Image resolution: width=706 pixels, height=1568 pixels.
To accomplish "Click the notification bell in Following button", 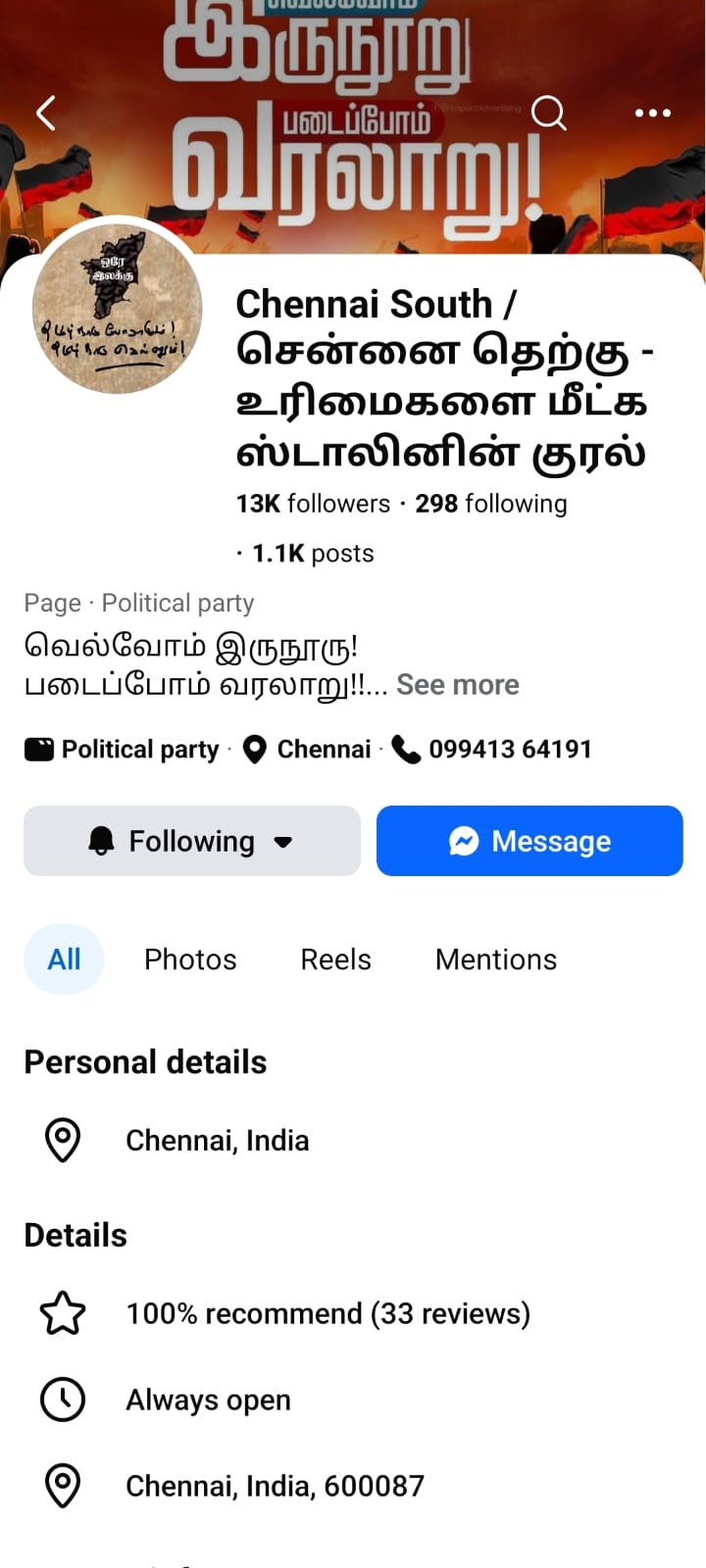I will pyautogui.click(x=102, y=840).
